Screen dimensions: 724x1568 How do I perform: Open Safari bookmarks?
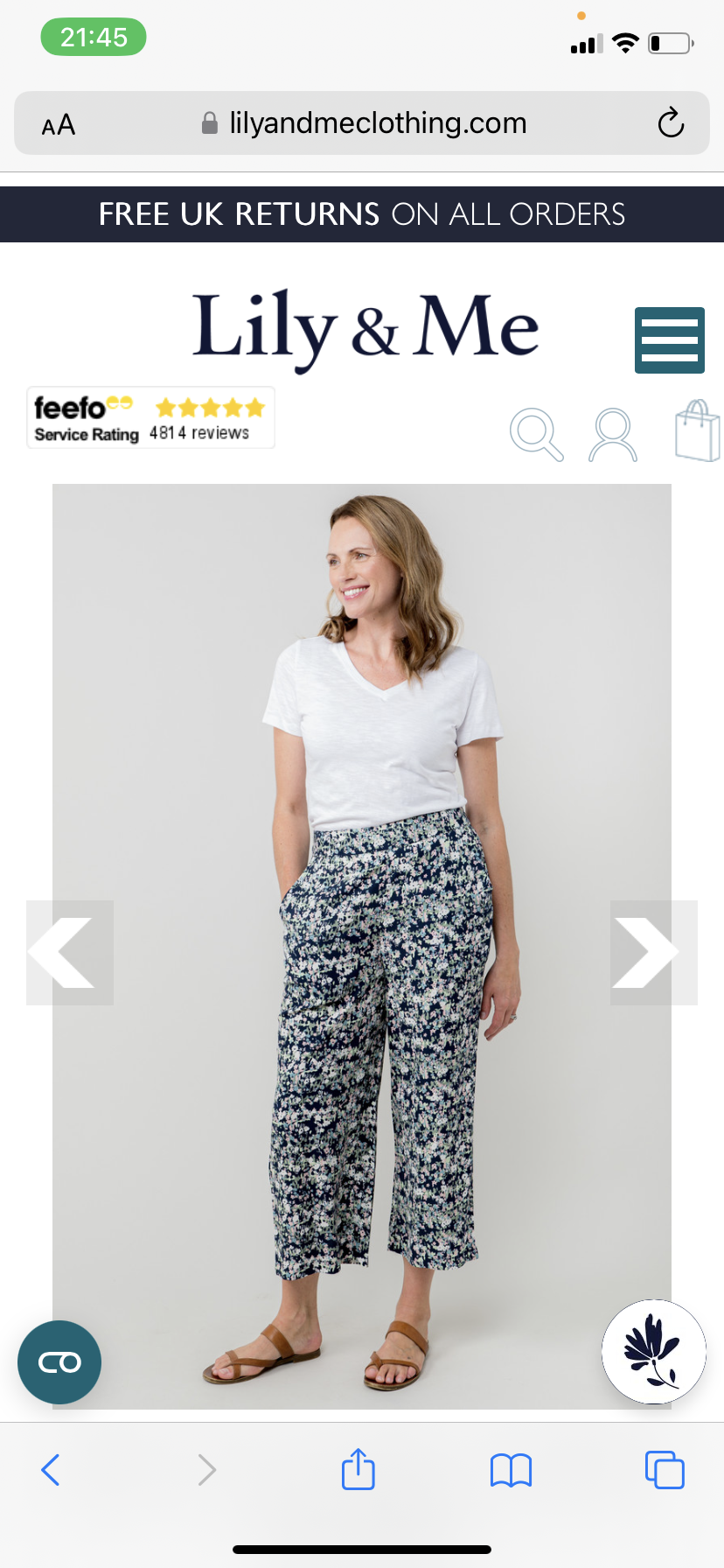click(x=511, y=1470)
